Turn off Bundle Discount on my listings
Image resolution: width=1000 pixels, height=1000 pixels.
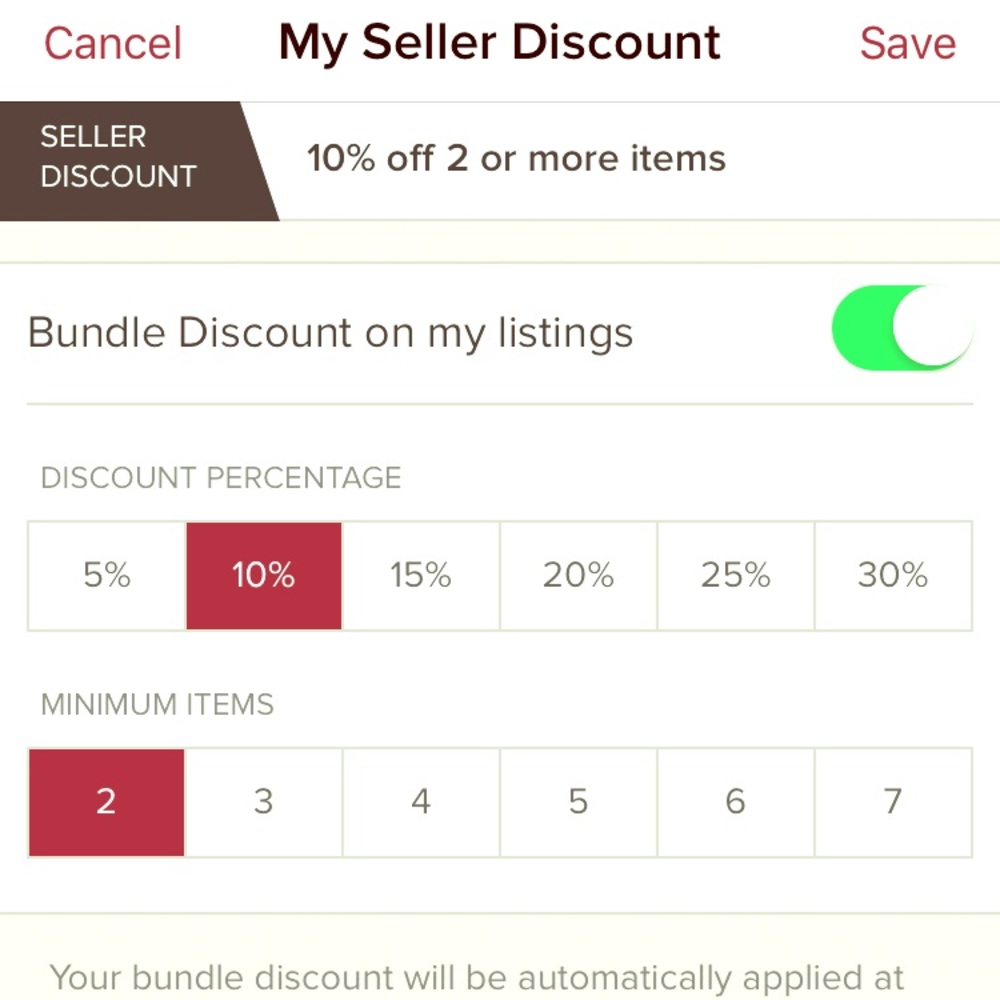tap(902, 328)
